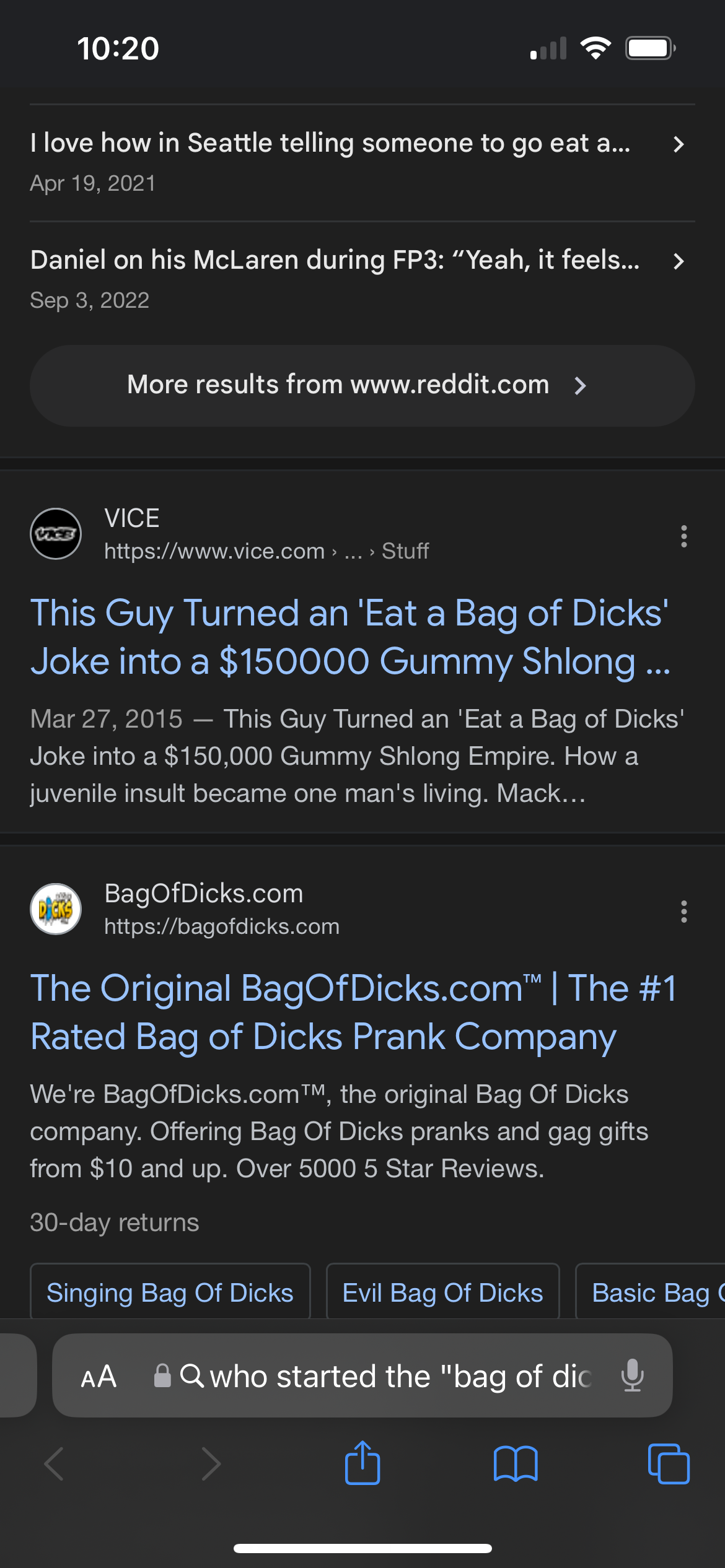Open the tabs overview
This screenshot has width=725, height=1568.
pyautogui.click(x=669, y=1464)
